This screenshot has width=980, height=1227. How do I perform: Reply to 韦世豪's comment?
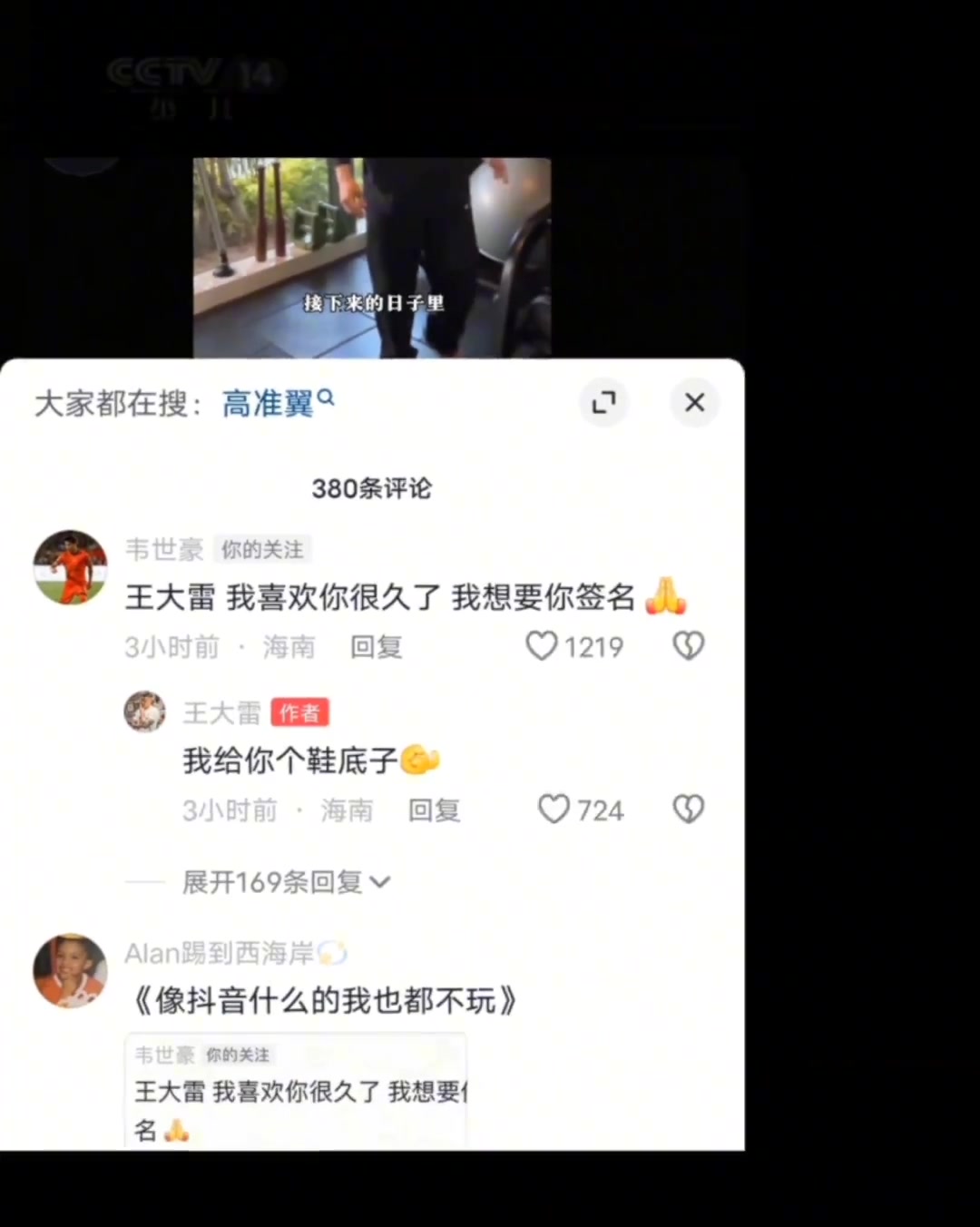click(376, 647)
